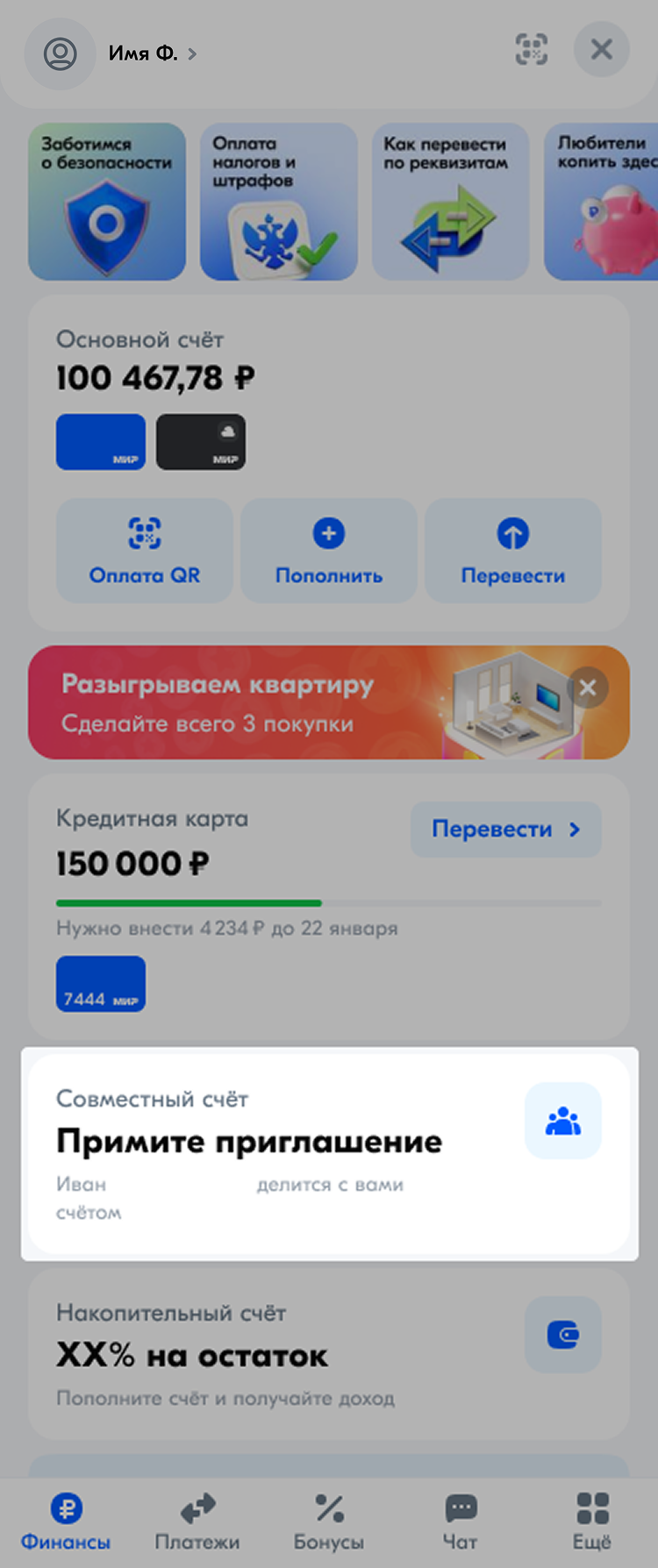658x1568 pixels.
Task: Open Оплата налогов и штрафов story
Action: point(279,202)
